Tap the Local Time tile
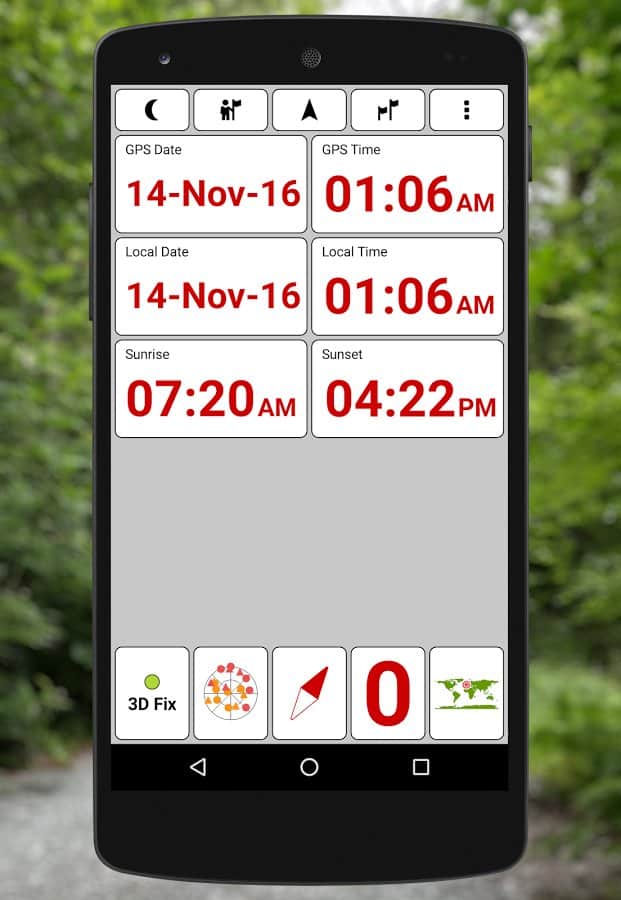The height and width of the screenshot is (900, 621). [407, 286]
